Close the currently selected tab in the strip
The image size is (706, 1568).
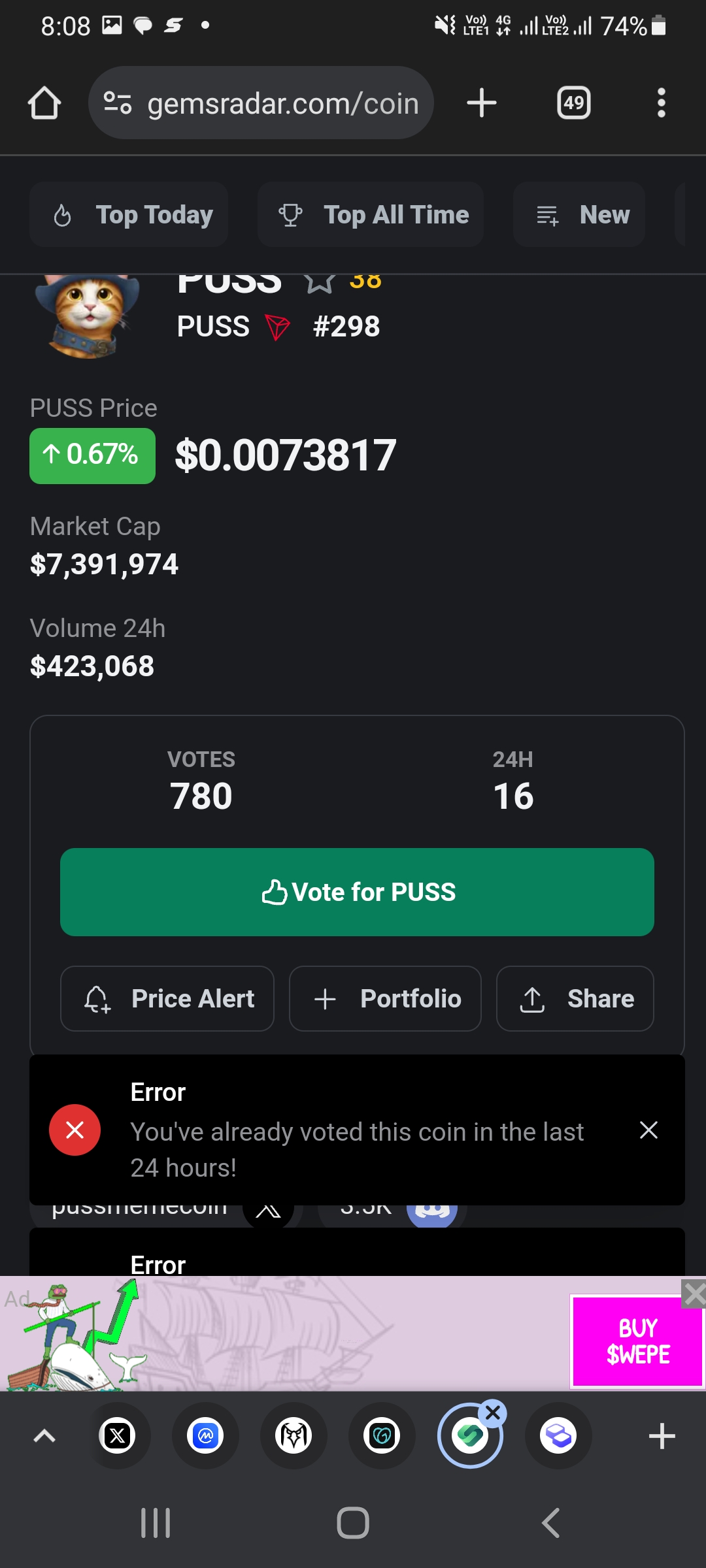click(x=493, y=1413)
